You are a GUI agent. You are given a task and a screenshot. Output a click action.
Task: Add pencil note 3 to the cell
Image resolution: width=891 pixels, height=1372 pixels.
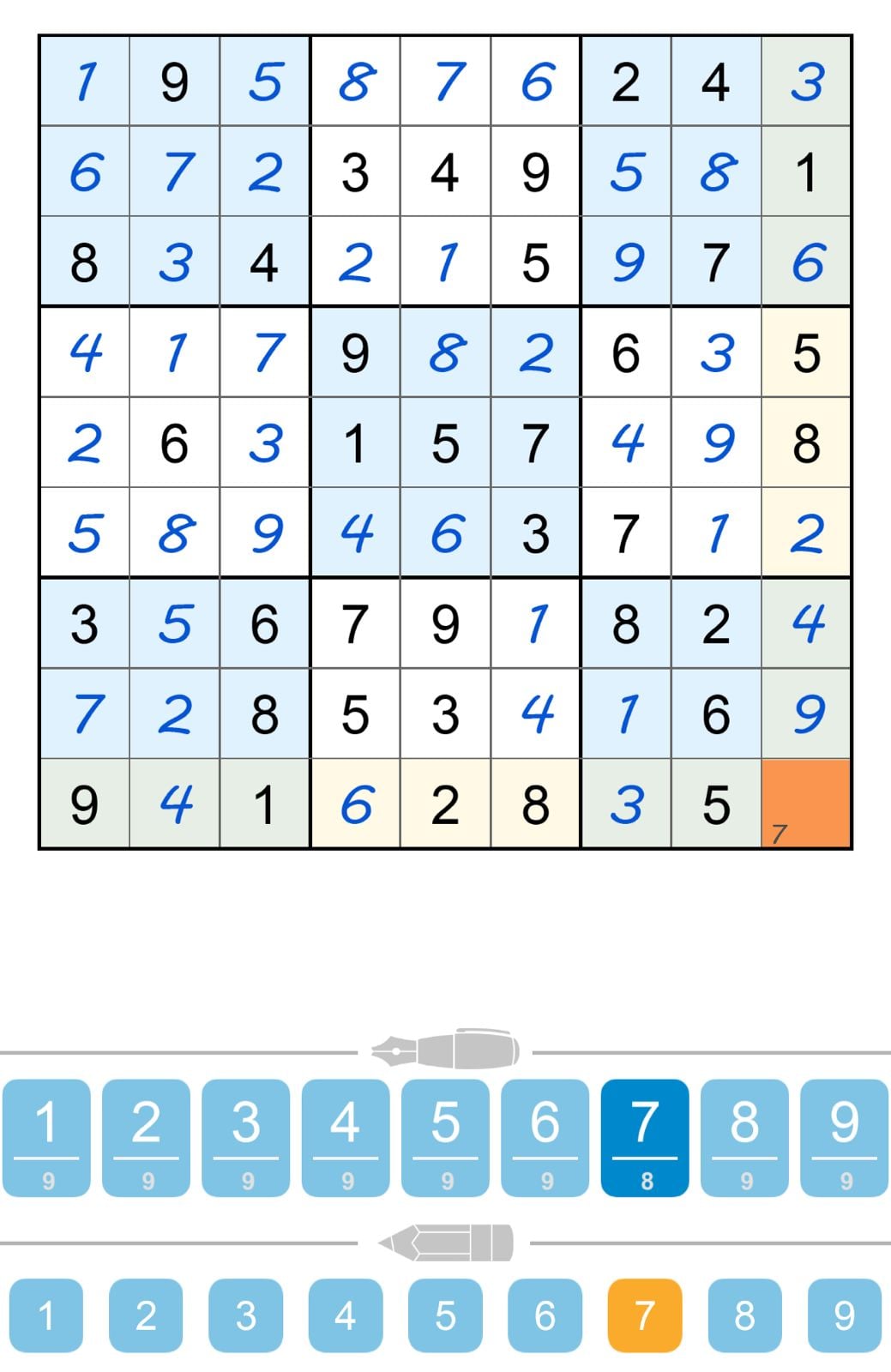pos(246,1315)
